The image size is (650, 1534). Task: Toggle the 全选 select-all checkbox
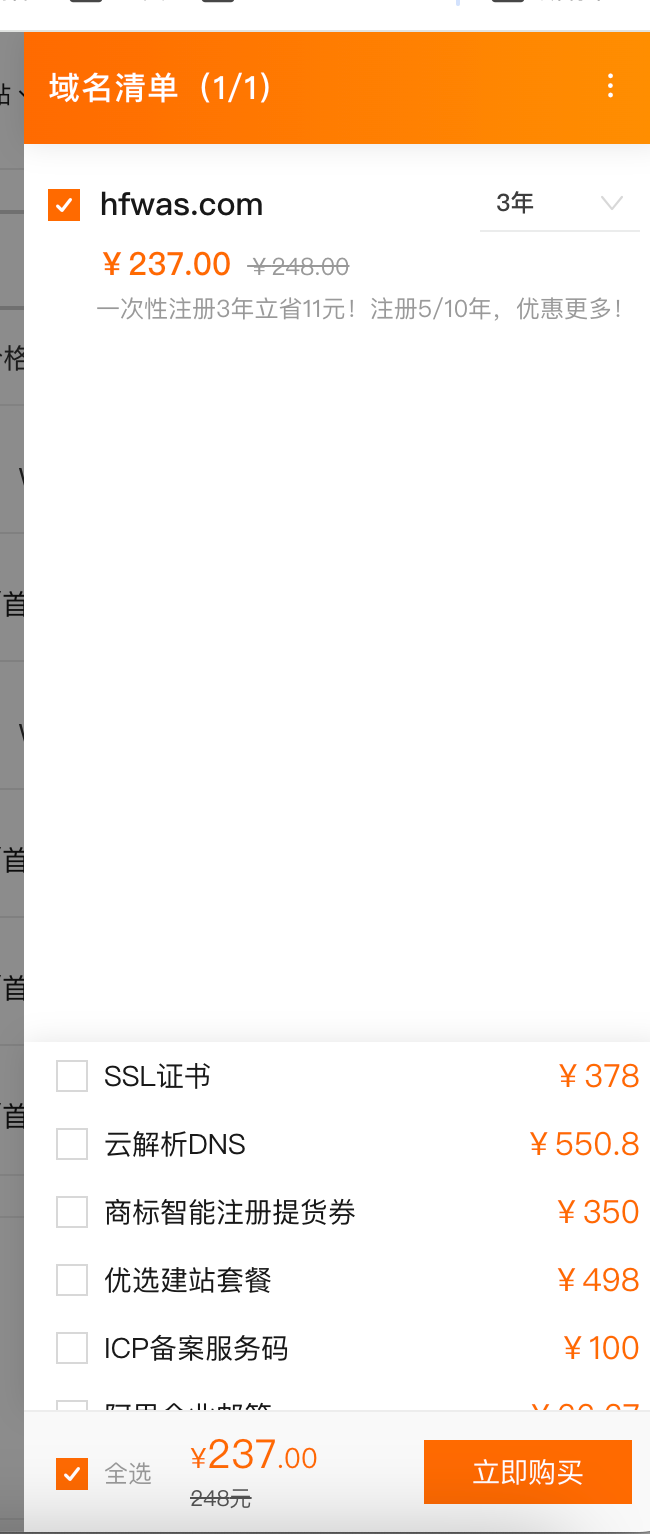coord(72,1473)
